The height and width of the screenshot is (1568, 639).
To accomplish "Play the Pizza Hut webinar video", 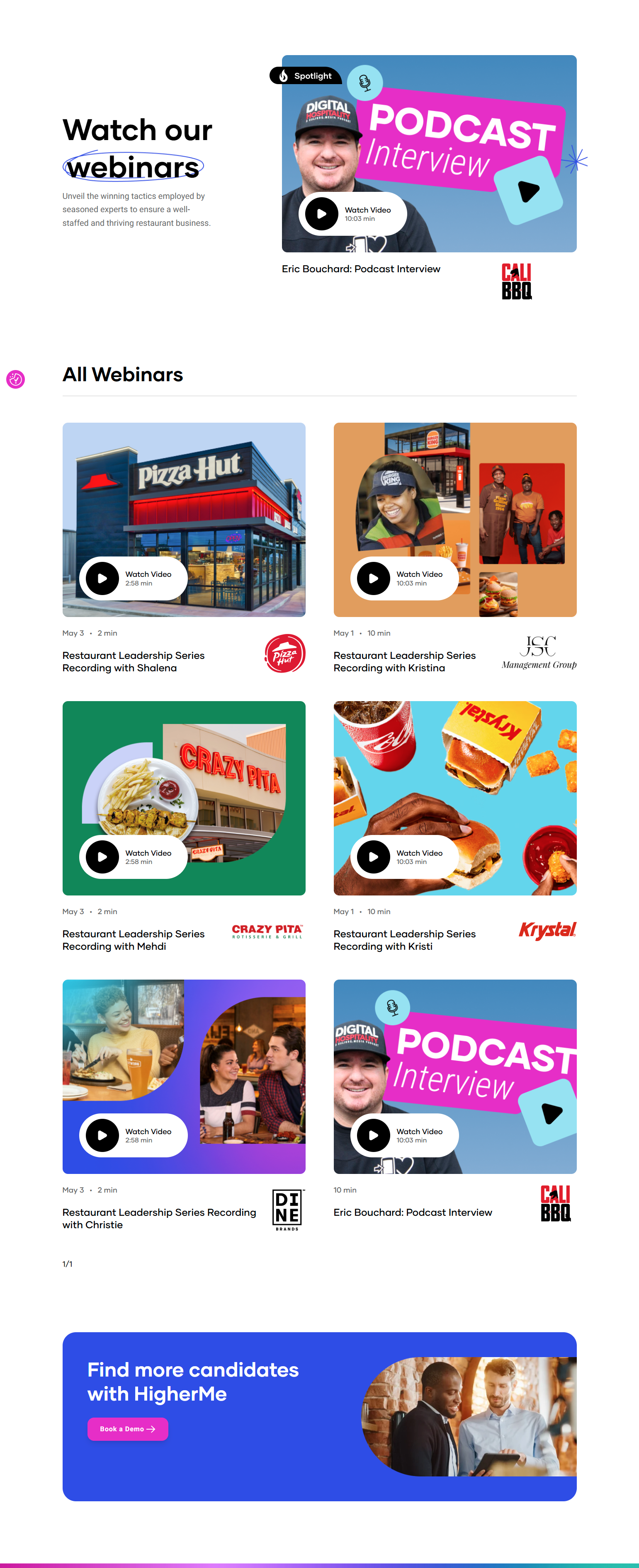I will click(102, 578).
